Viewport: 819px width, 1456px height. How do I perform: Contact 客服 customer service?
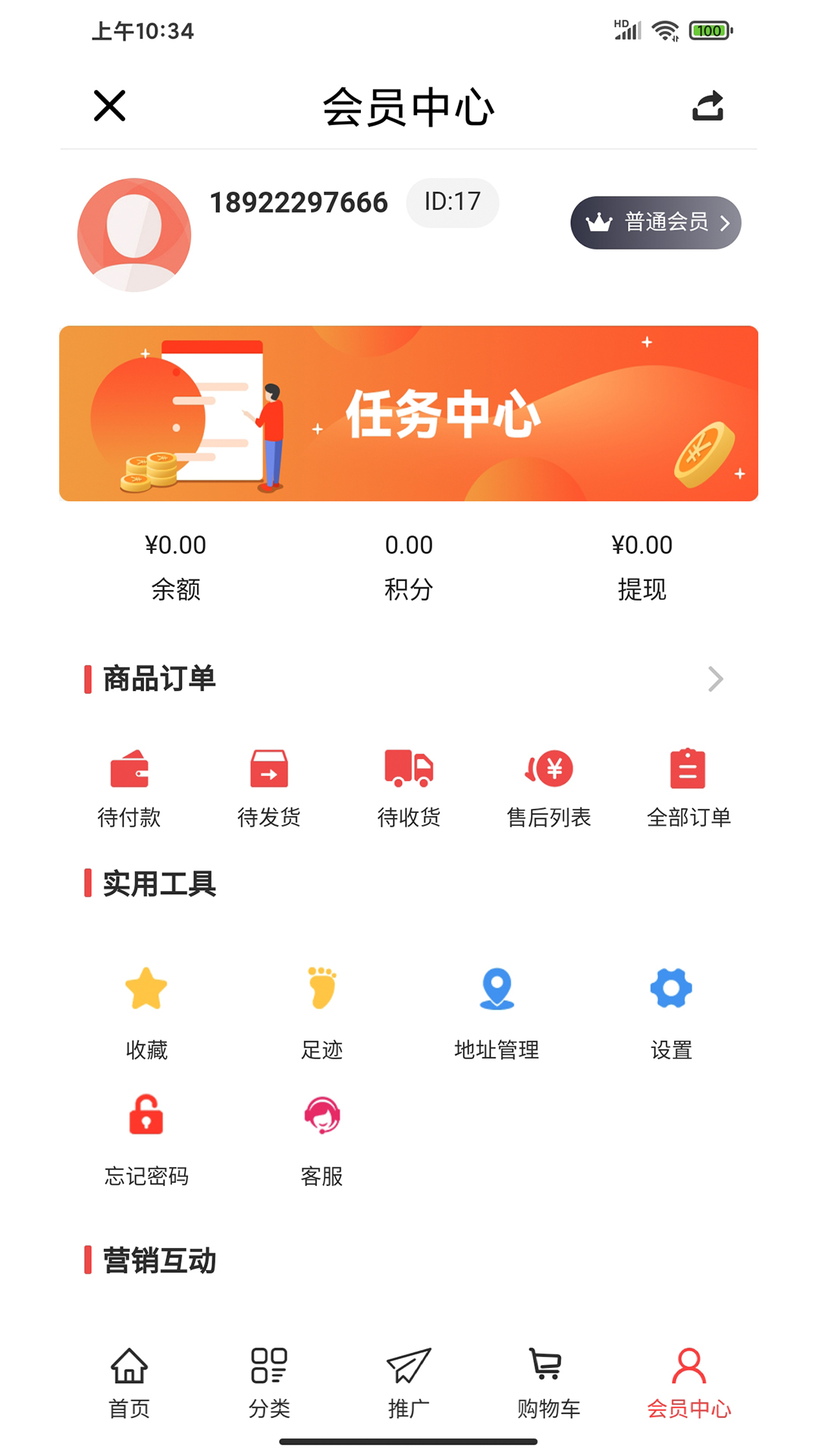[321, 1115]
